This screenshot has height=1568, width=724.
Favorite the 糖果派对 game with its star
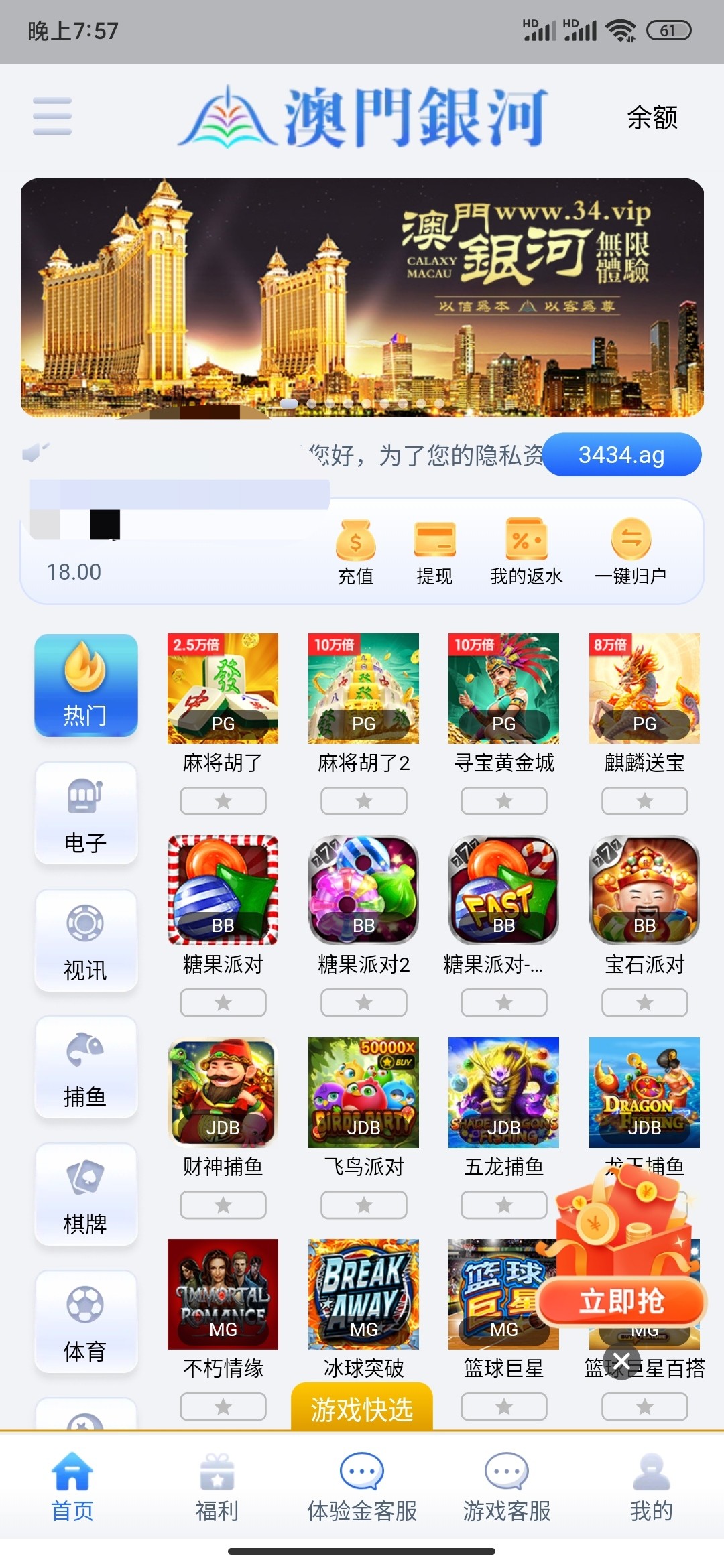tap(223, 1003)
